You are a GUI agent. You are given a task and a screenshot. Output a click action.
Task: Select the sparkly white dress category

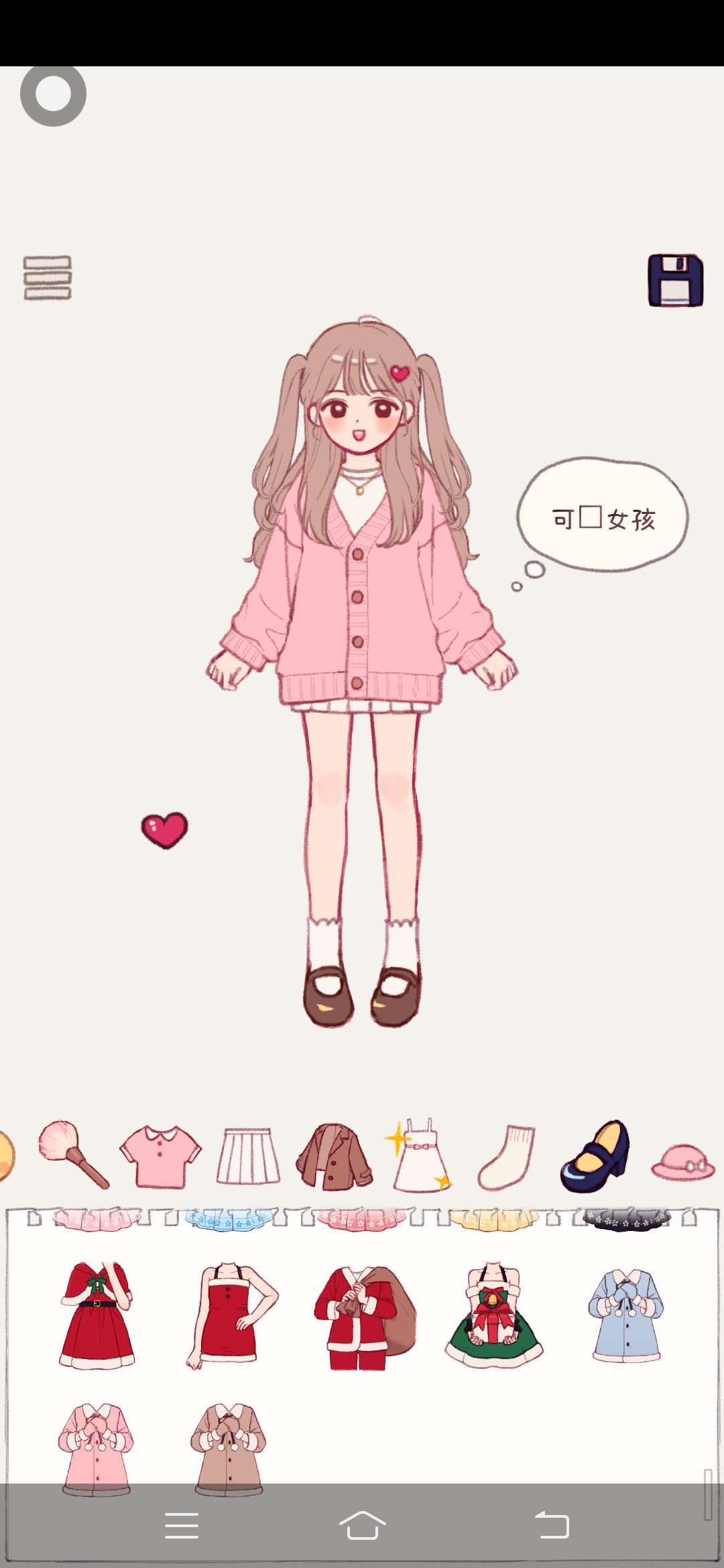[419, 1157]
